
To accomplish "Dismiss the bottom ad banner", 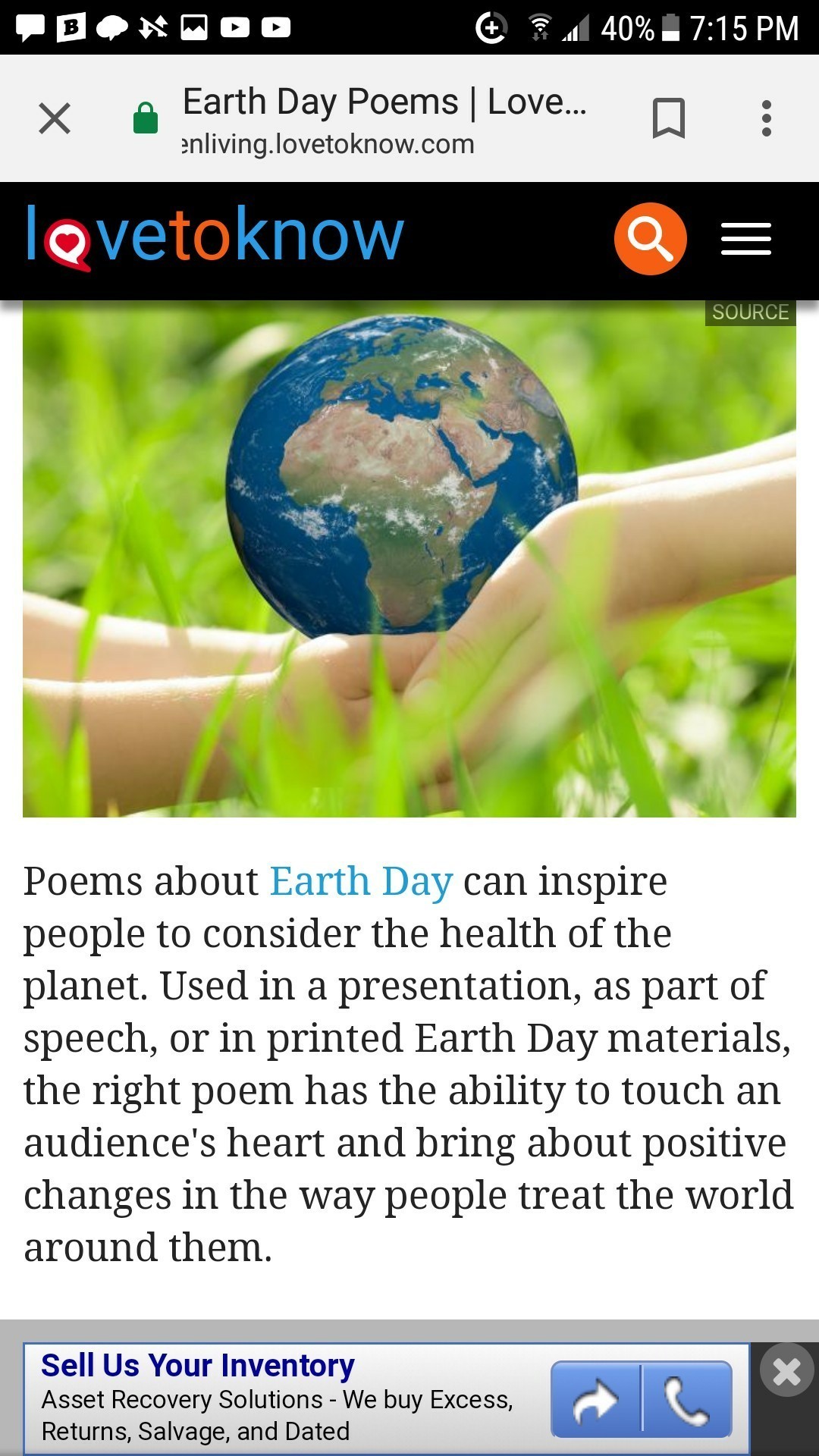I will click(x=786, y=1370).
